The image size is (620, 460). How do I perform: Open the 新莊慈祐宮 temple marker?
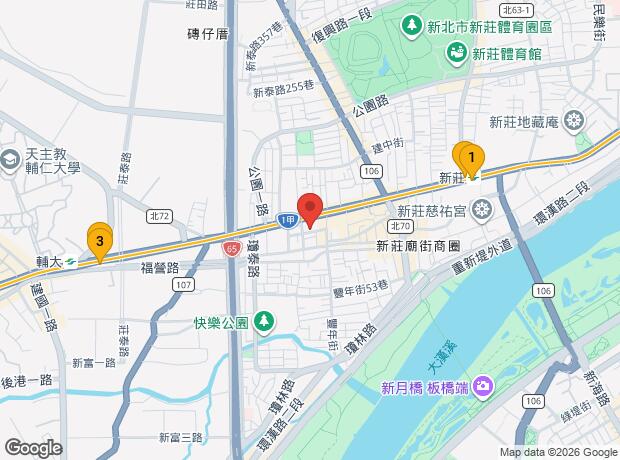coord(482,210)
